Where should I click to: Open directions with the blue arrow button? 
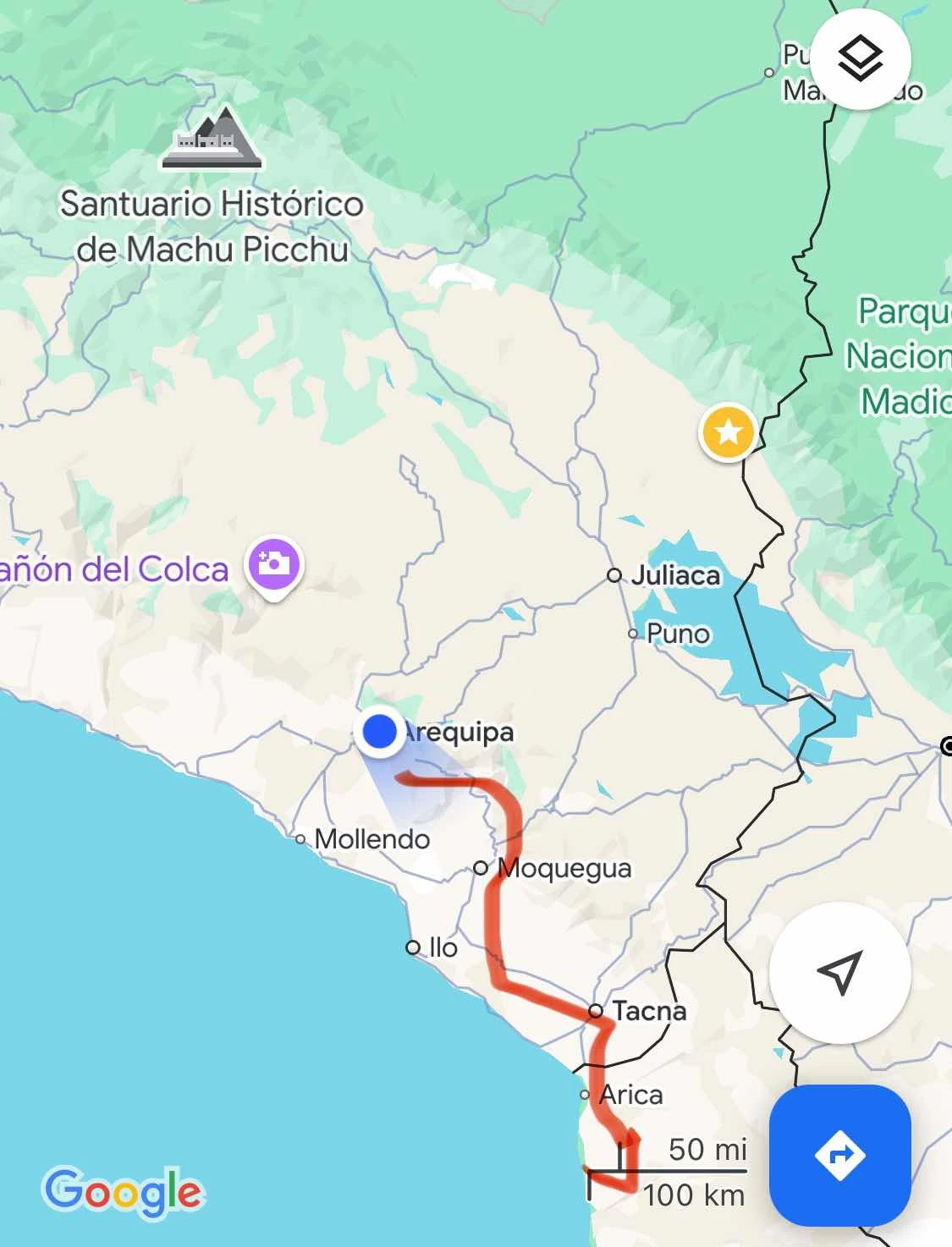[839, 1155]
